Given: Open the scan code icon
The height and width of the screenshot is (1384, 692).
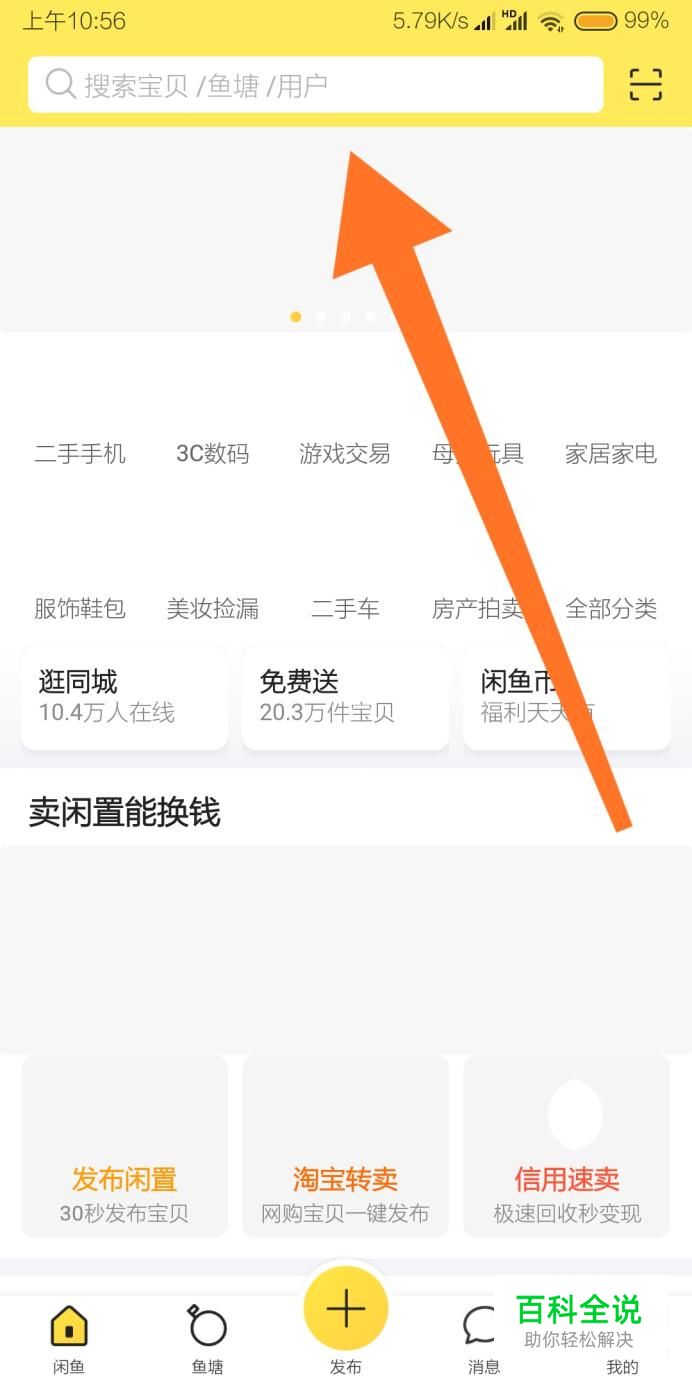Looking at the screenshot, I should point(646,85).
